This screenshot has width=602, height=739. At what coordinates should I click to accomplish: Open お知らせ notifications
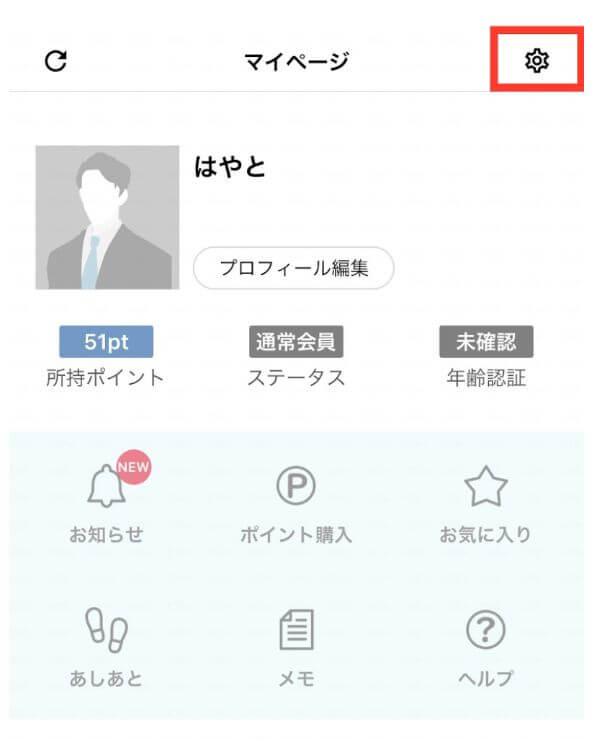106,501
